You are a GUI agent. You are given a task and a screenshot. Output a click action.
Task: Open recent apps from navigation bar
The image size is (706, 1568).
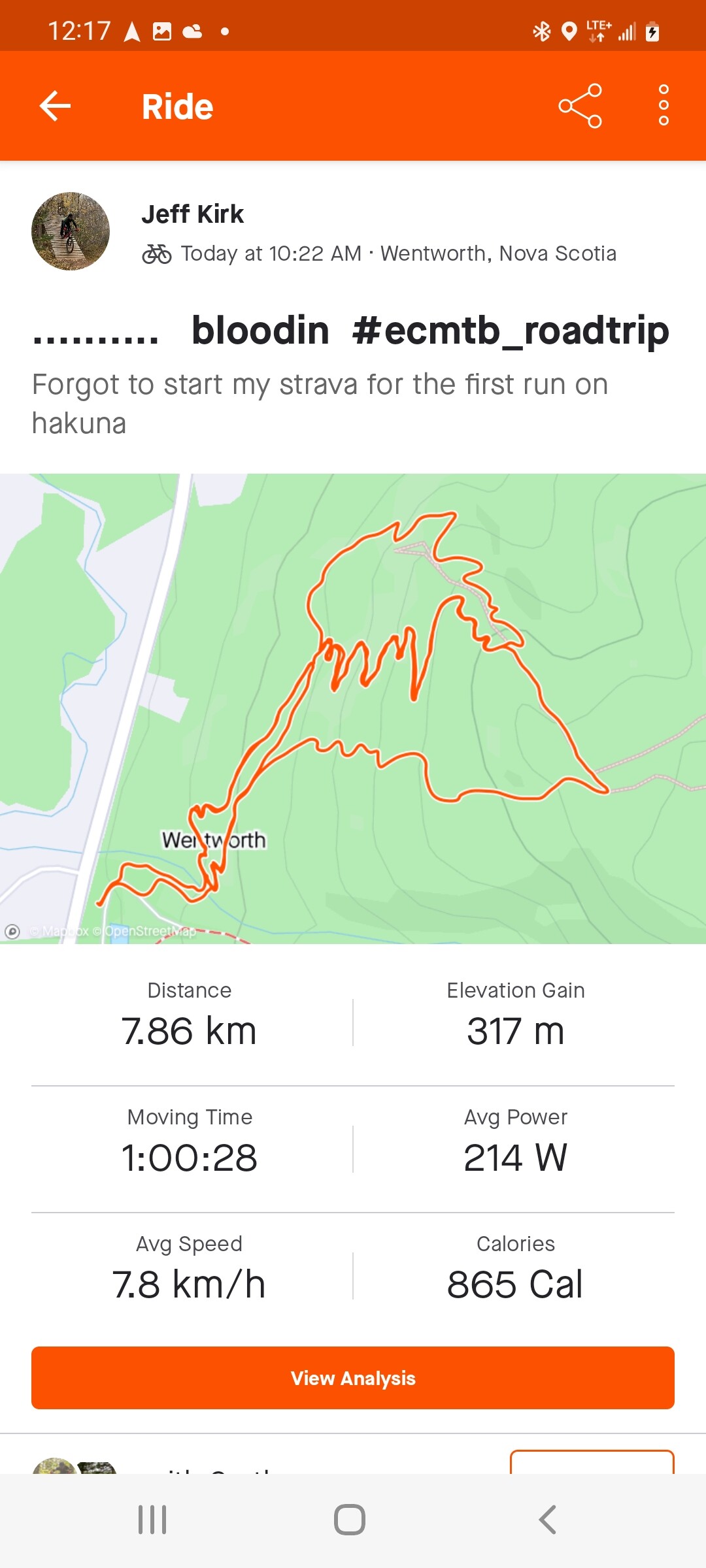tap(152, 1520)
